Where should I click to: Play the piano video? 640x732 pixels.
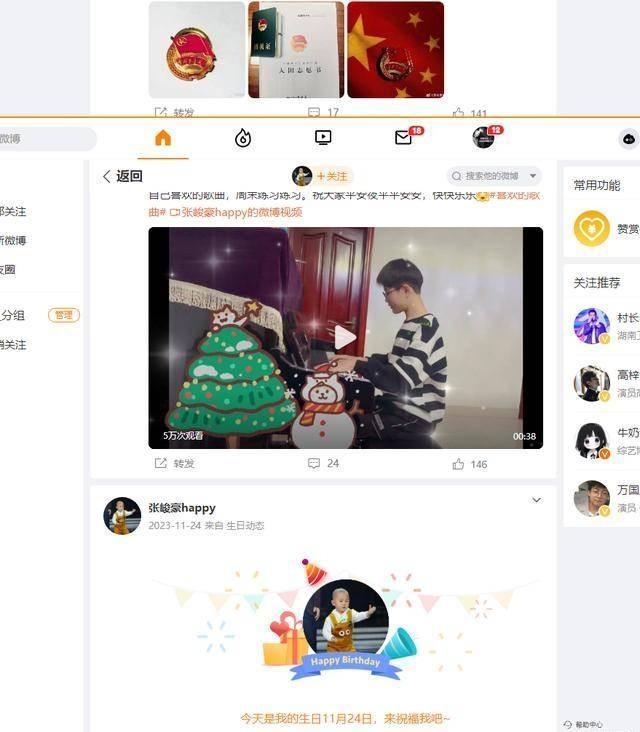[x=344, y=337]
